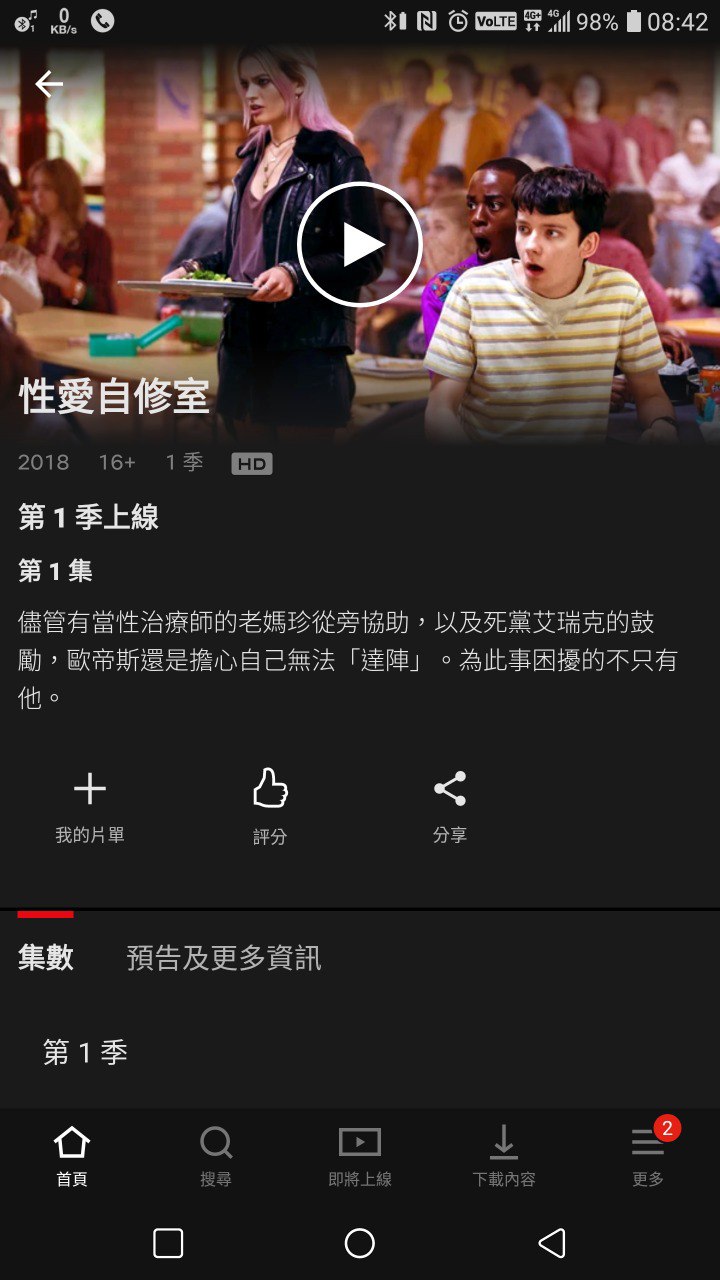Open the 搜尋 search tab
720x1280 pixels.
click(x=216, y=1156)
